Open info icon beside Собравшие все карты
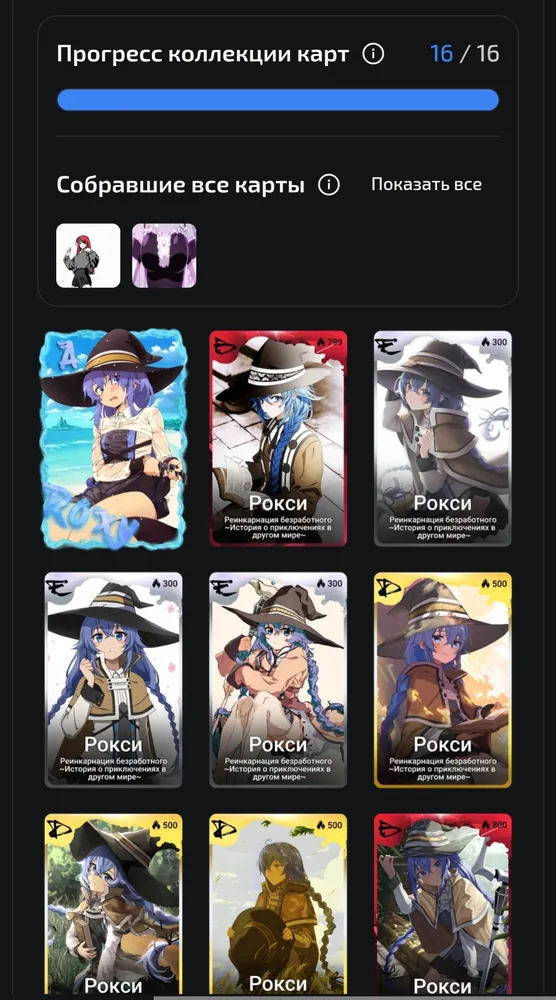 pyautogui.click(x=328, y=186)
